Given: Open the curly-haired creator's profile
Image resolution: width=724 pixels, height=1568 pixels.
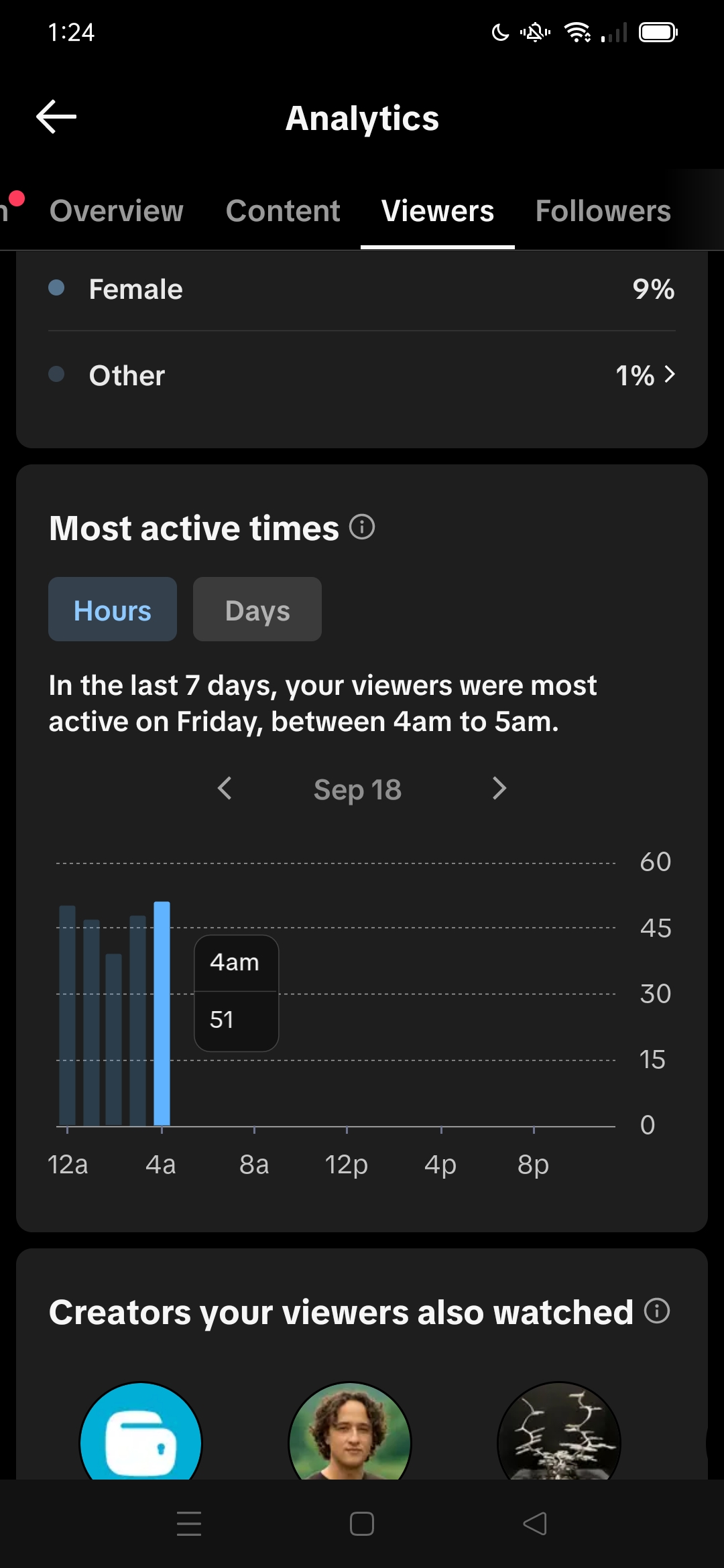Looking at the screenshot, I should 350,1431.
